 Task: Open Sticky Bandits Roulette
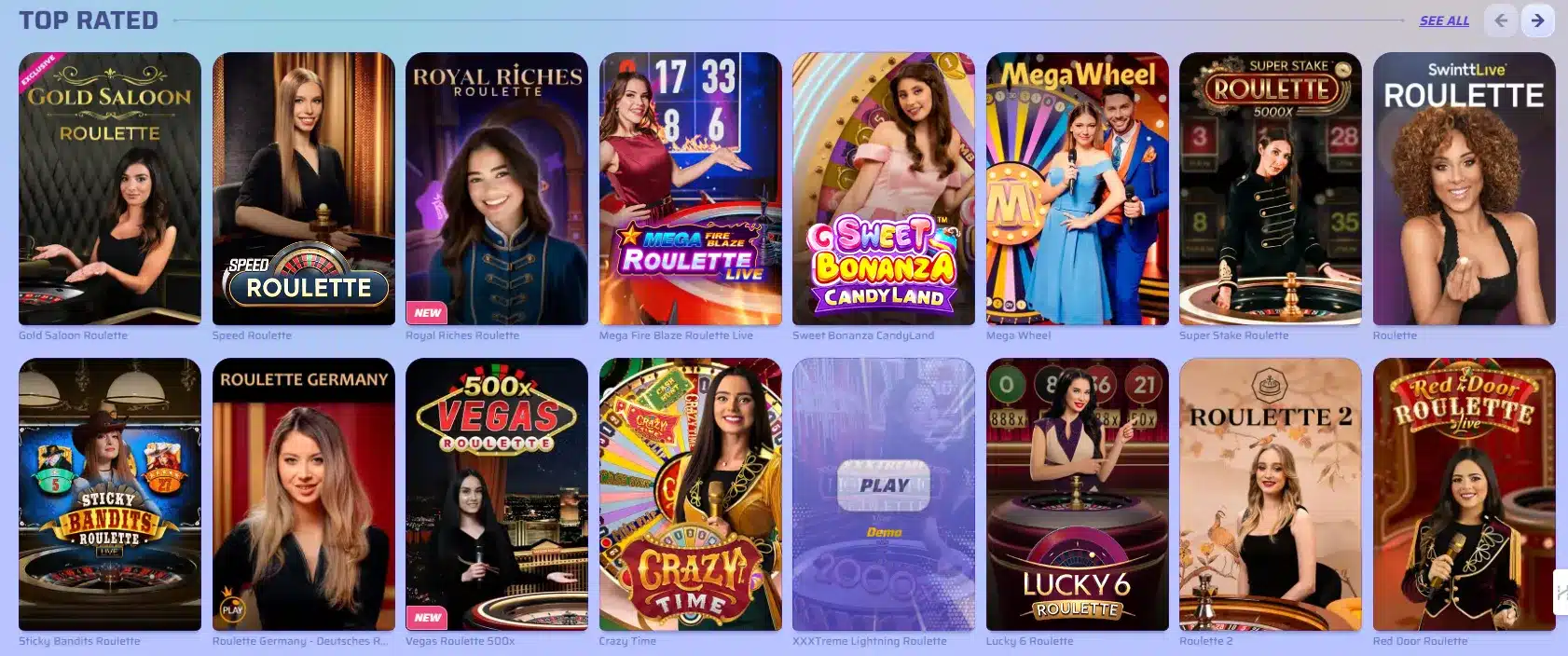(110, 494)
